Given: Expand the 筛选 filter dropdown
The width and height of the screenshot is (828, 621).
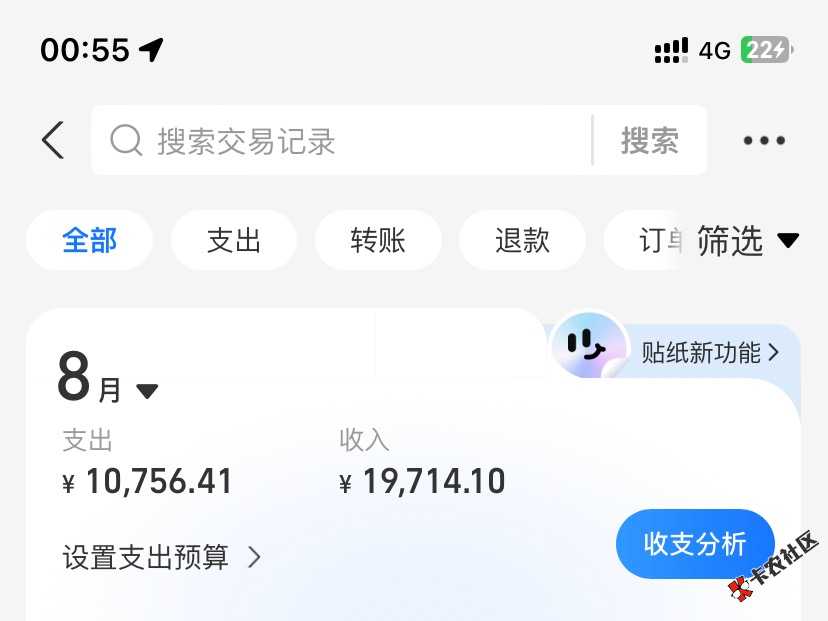Looking at the screenshot, I should [748, 240].
